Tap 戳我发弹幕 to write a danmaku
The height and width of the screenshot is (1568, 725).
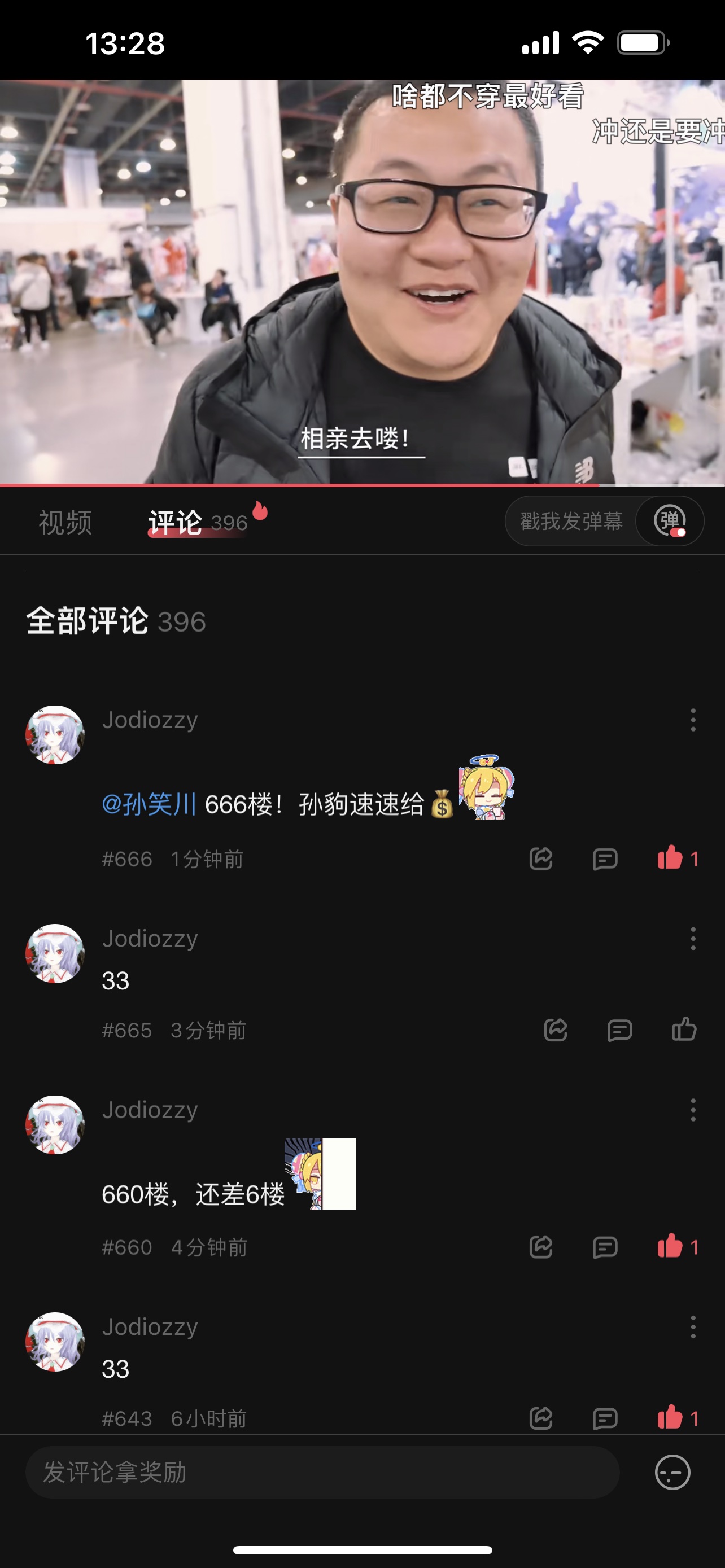coord(571,521)
